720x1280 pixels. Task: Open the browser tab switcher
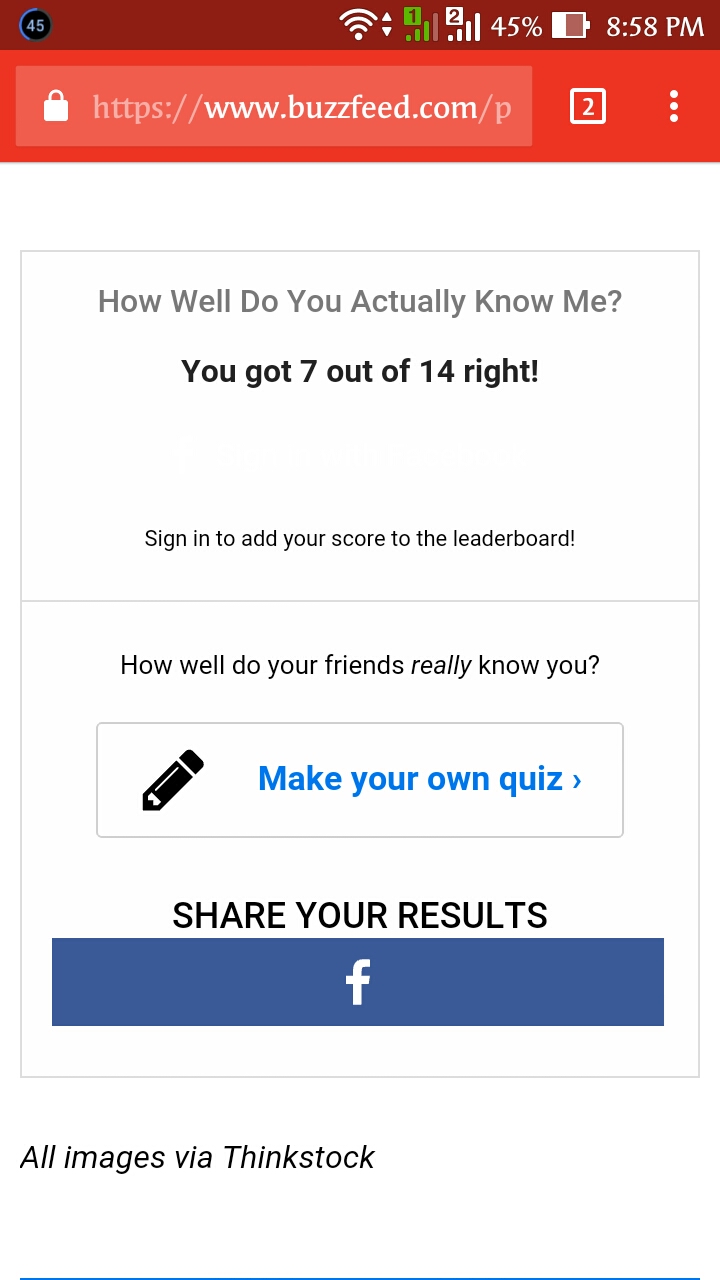[x=588, y=106]
